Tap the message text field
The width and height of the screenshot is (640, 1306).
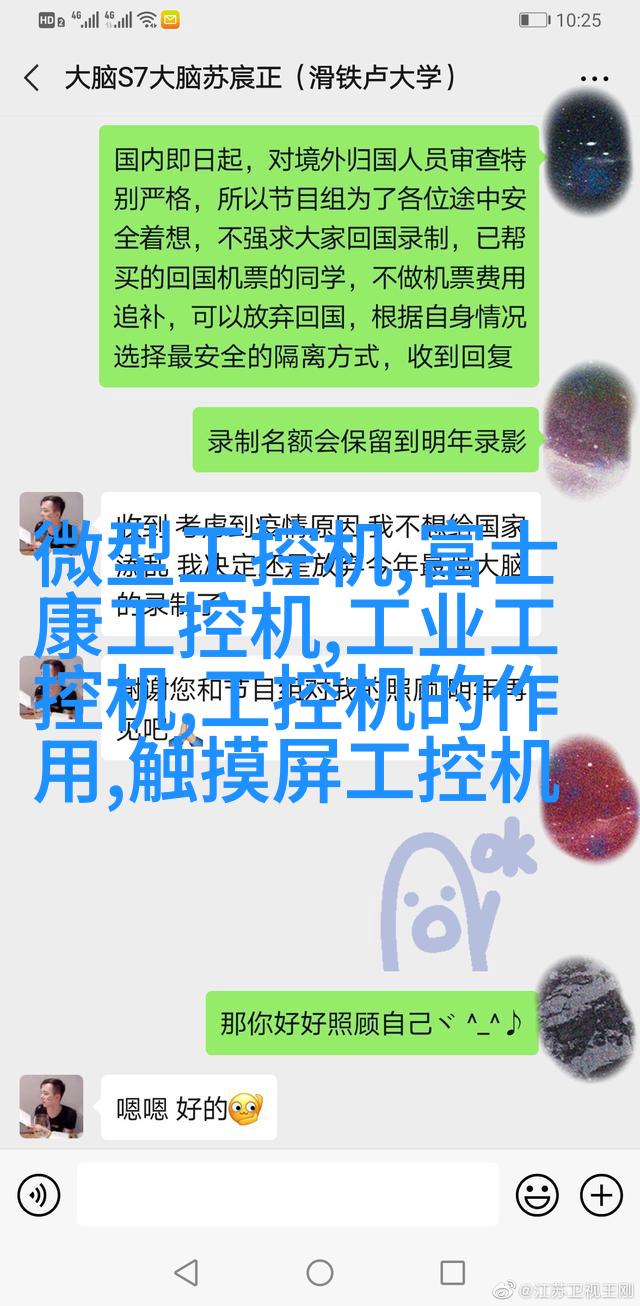point(287,1194)
